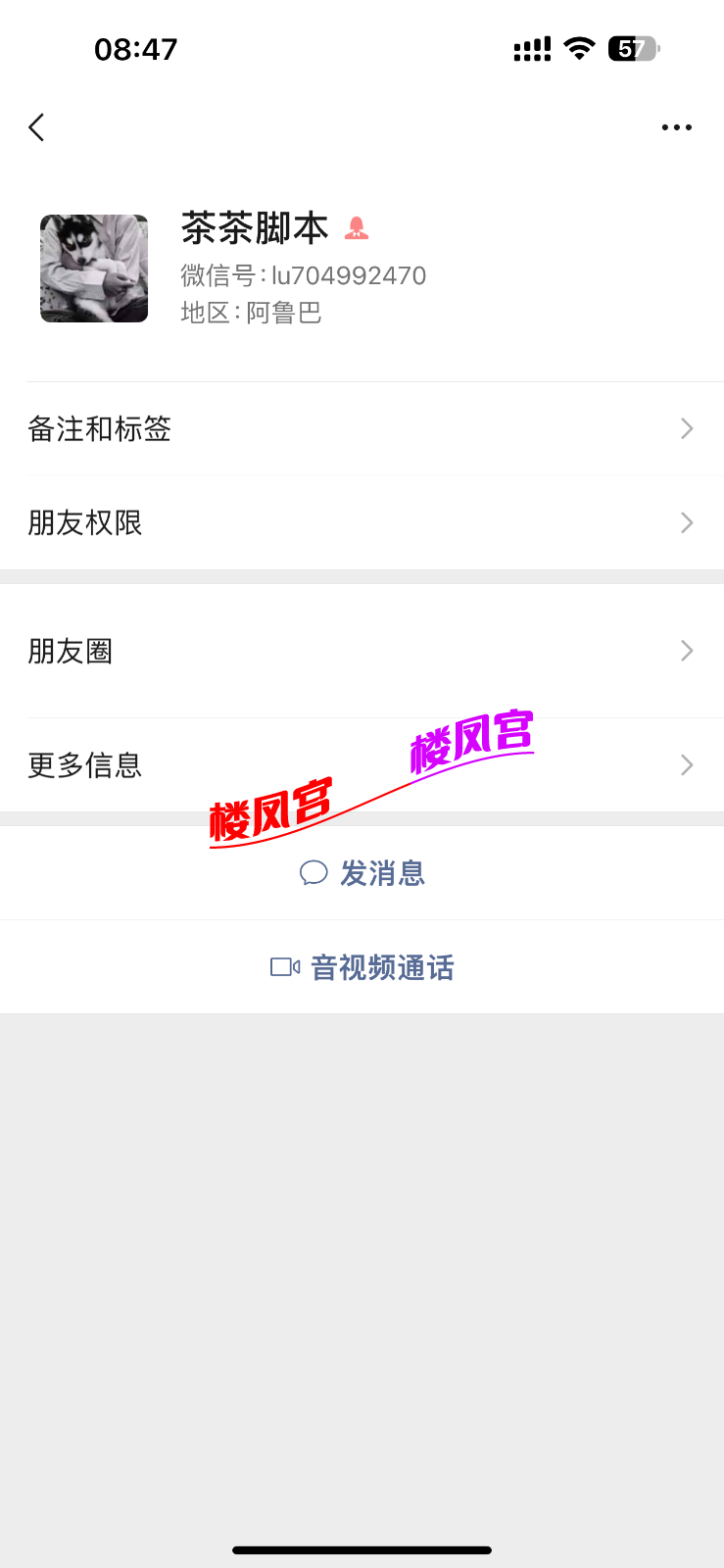
Task: Tap the Wi-Fi icon in the status bar
Action: [578, 48]
